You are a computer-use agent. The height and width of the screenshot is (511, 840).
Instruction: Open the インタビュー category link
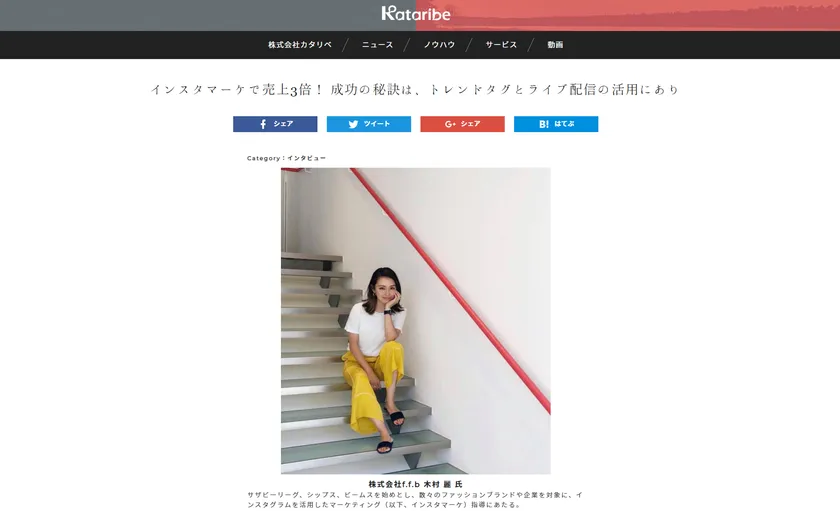coord(306,158)
